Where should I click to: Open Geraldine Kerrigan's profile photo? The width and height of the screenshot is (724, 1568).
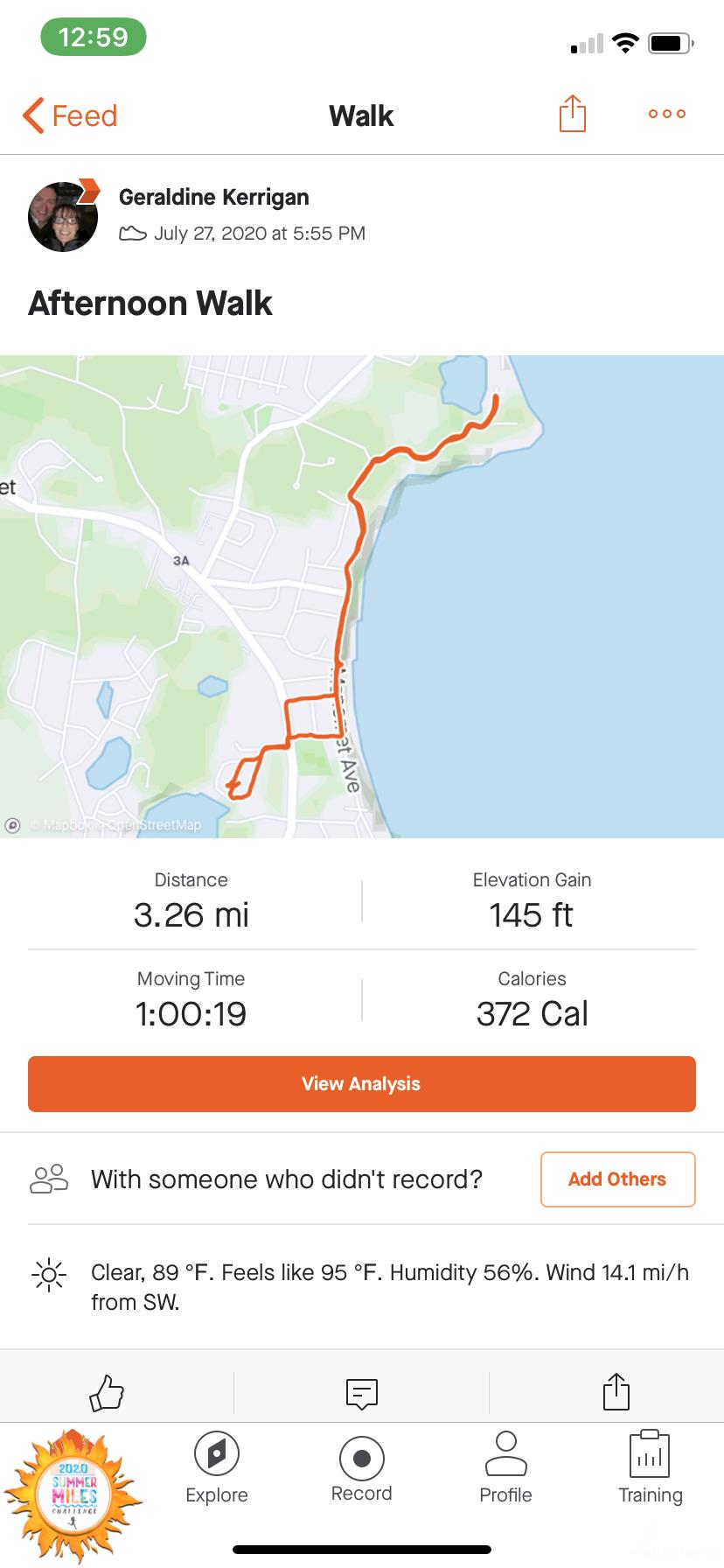click(63, 217)
